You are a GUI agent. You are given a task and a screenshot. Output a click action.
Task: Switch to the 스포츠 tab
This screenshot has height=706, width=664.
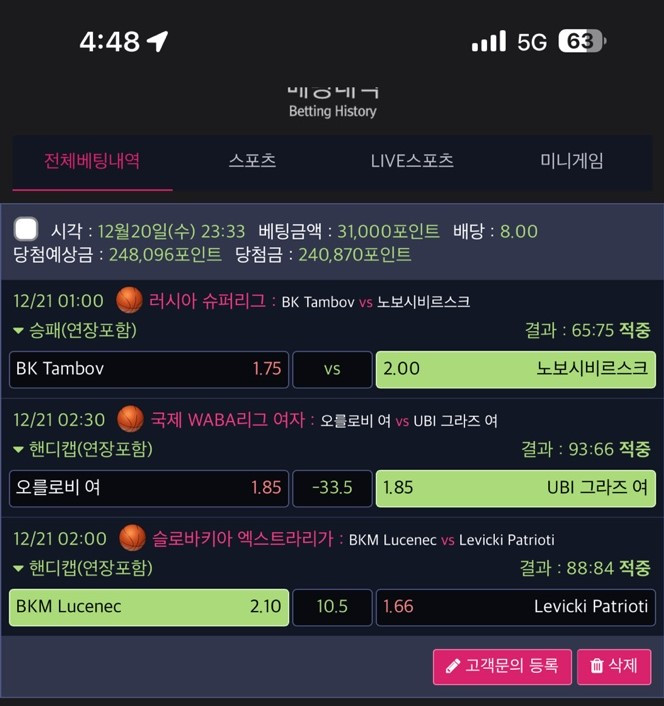click(x=252, y=161)
